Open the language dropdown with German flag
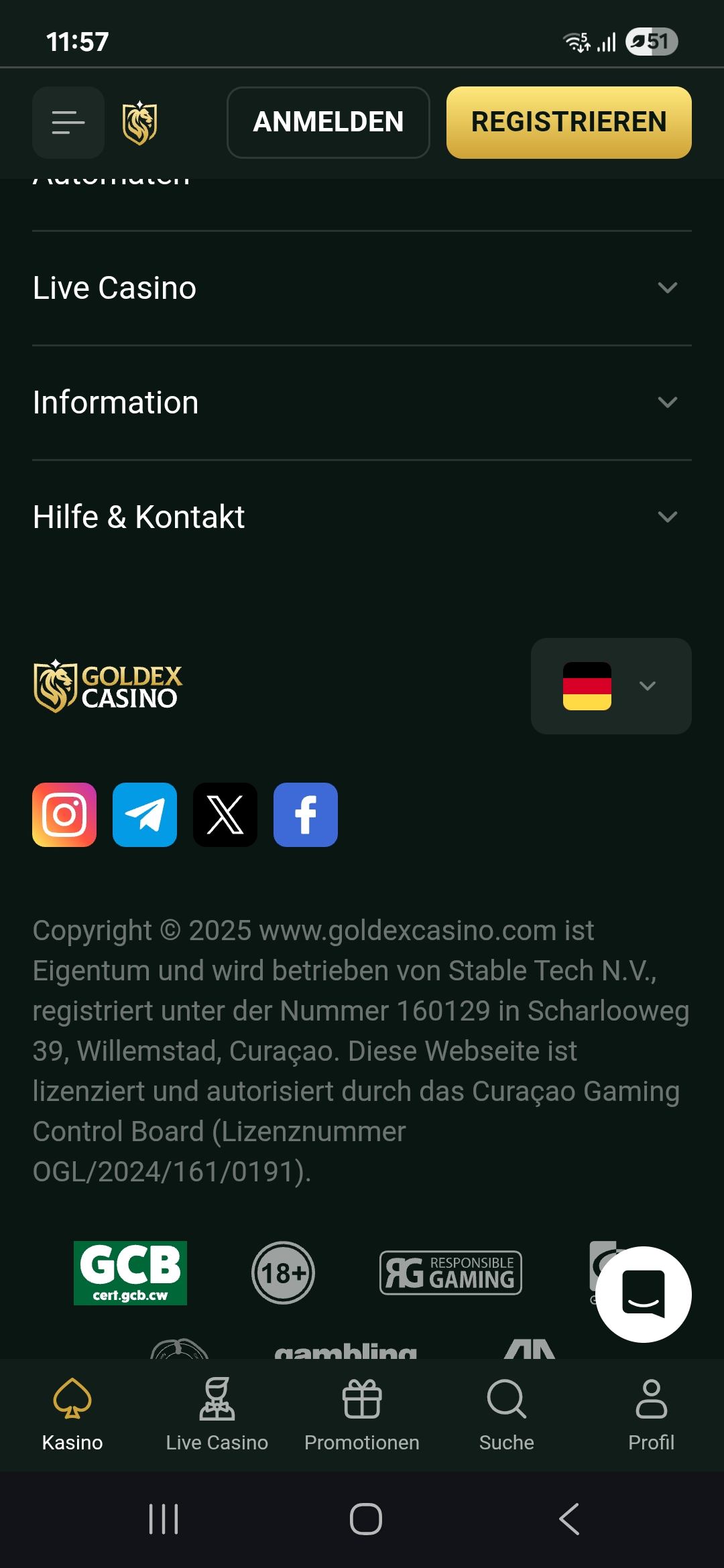This screenshot has width=724, height=1568. (611, 686)
